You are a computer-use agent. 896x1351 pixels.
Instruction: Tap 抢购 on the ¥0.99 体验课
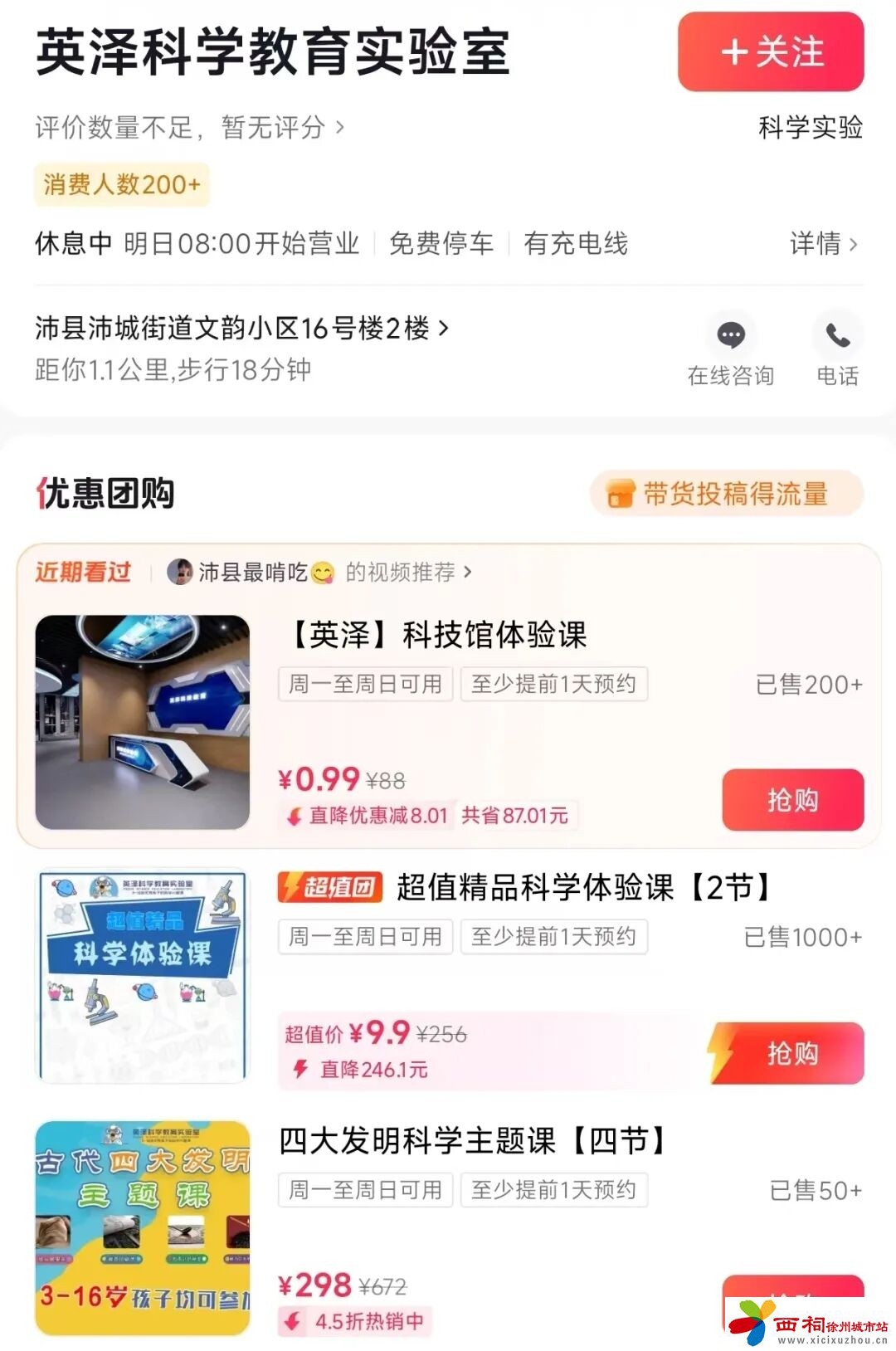792,799
